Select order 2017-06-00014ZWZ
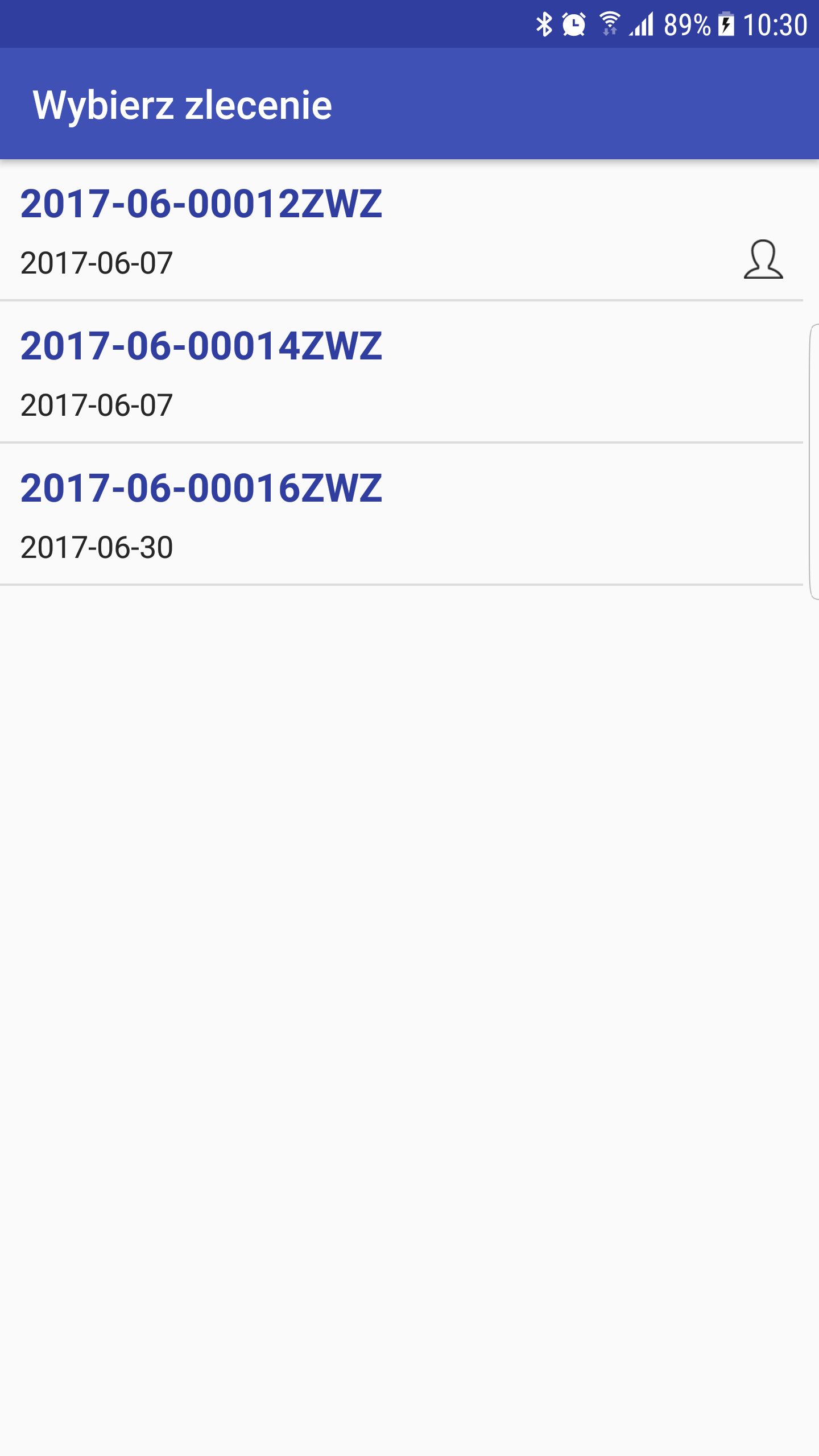 (402, 372)
